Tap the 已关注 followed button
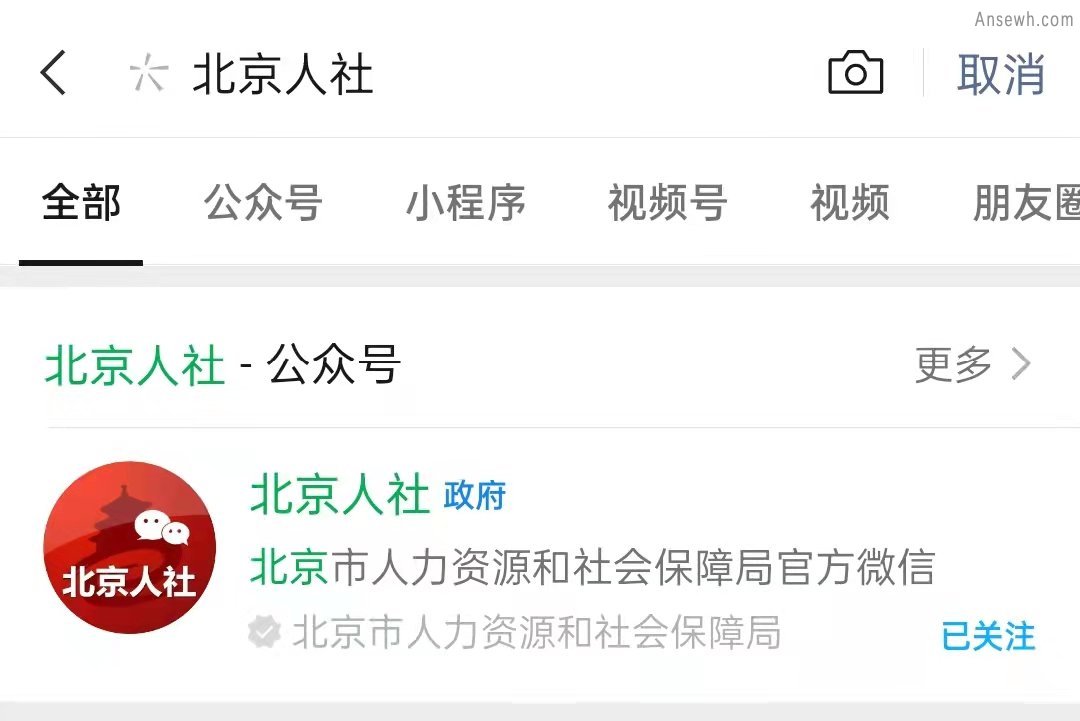This screenshot has height=721, width=1080. 988,636
